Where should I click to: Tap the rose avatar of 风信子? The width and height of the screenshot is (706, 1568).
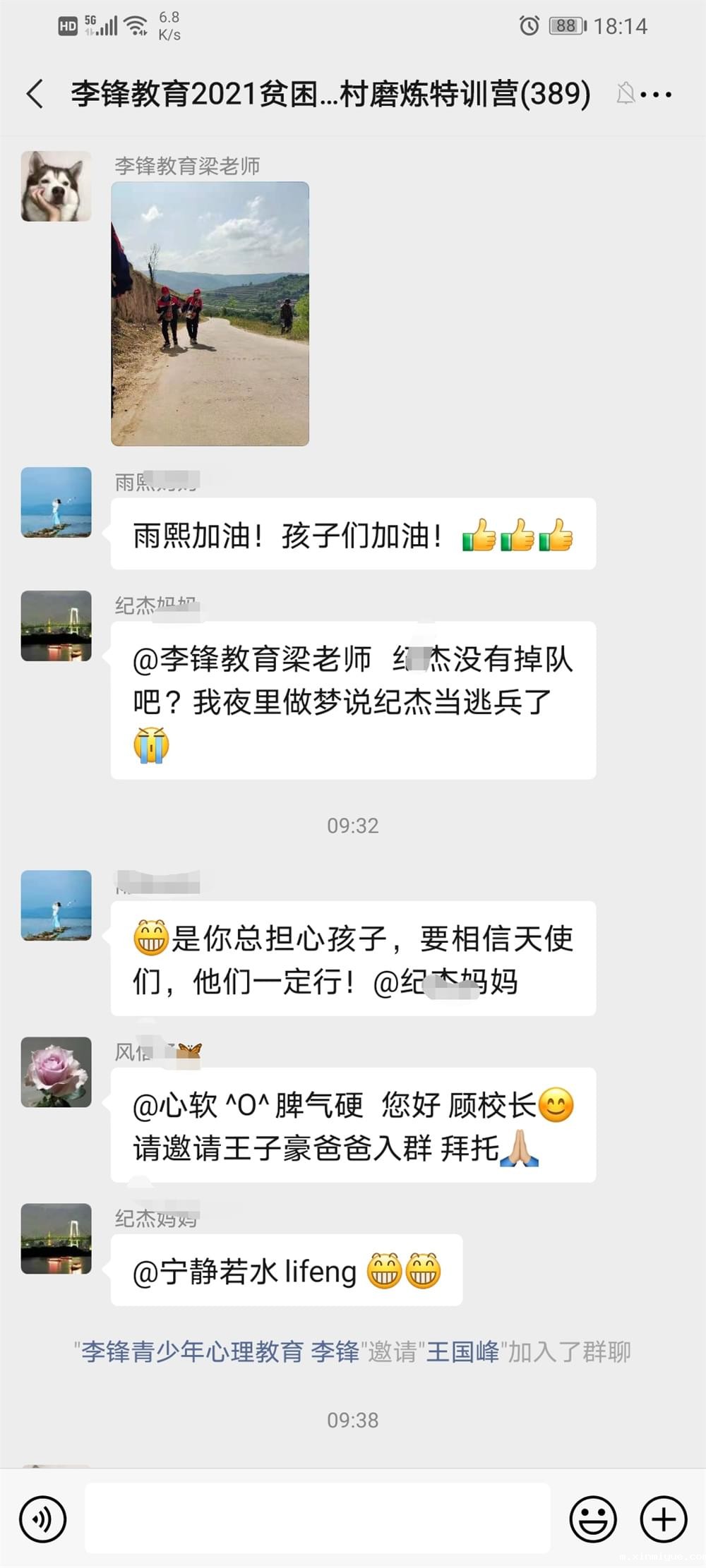click(x=56, y=1073)
